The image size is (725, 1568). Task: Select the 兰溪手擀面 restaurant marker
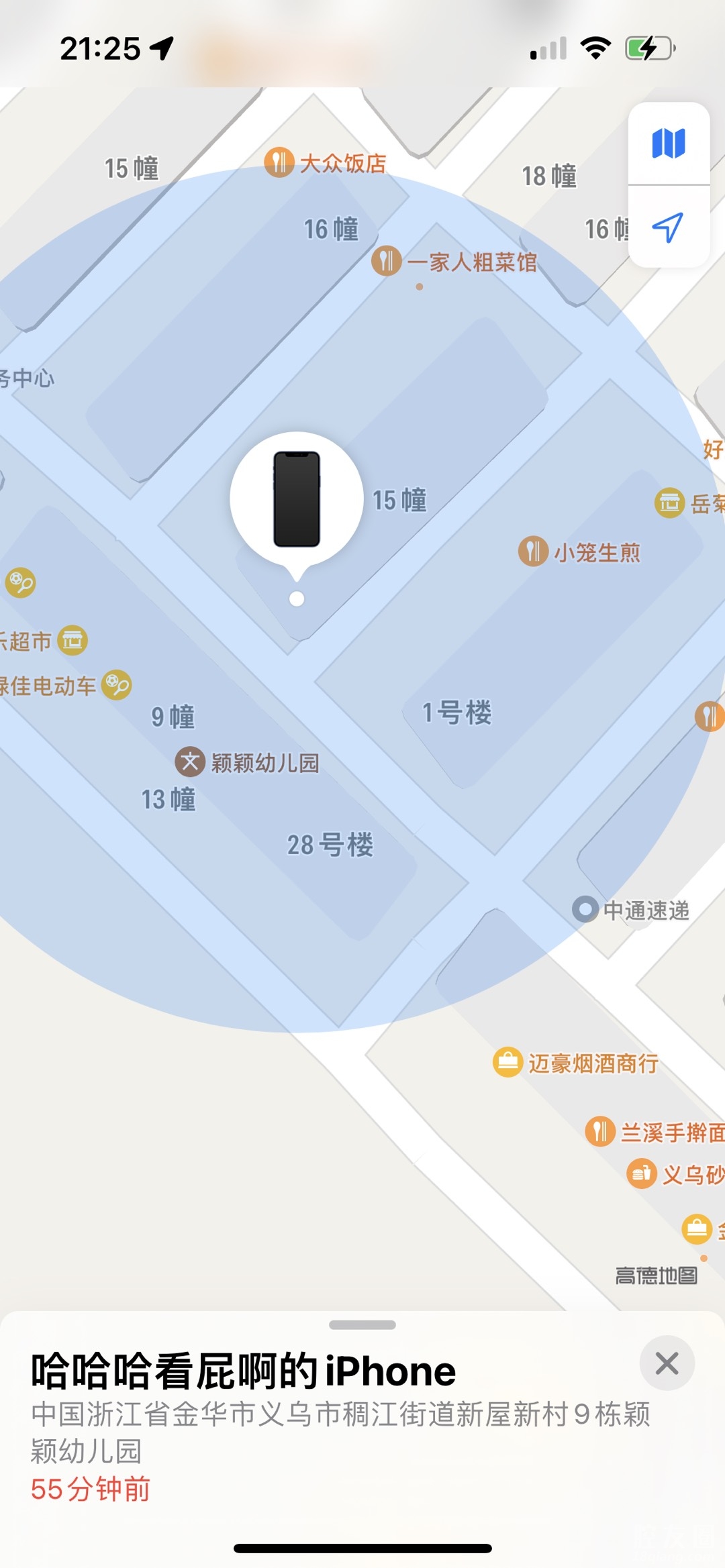[601, 1132]
